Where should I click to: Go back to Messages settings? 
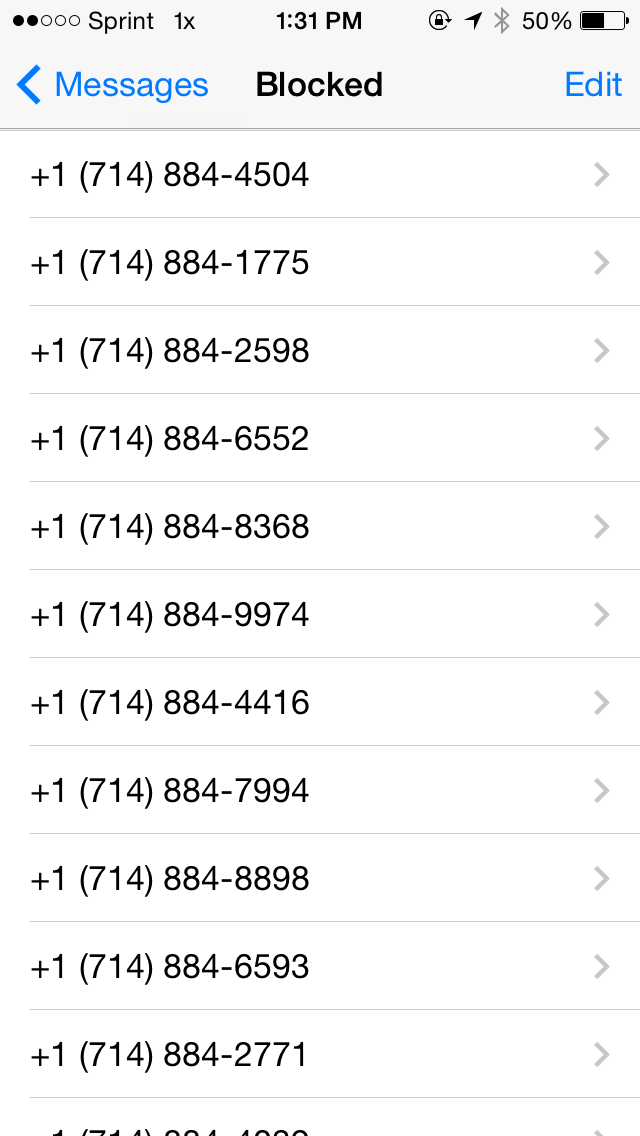click(112, 86)
